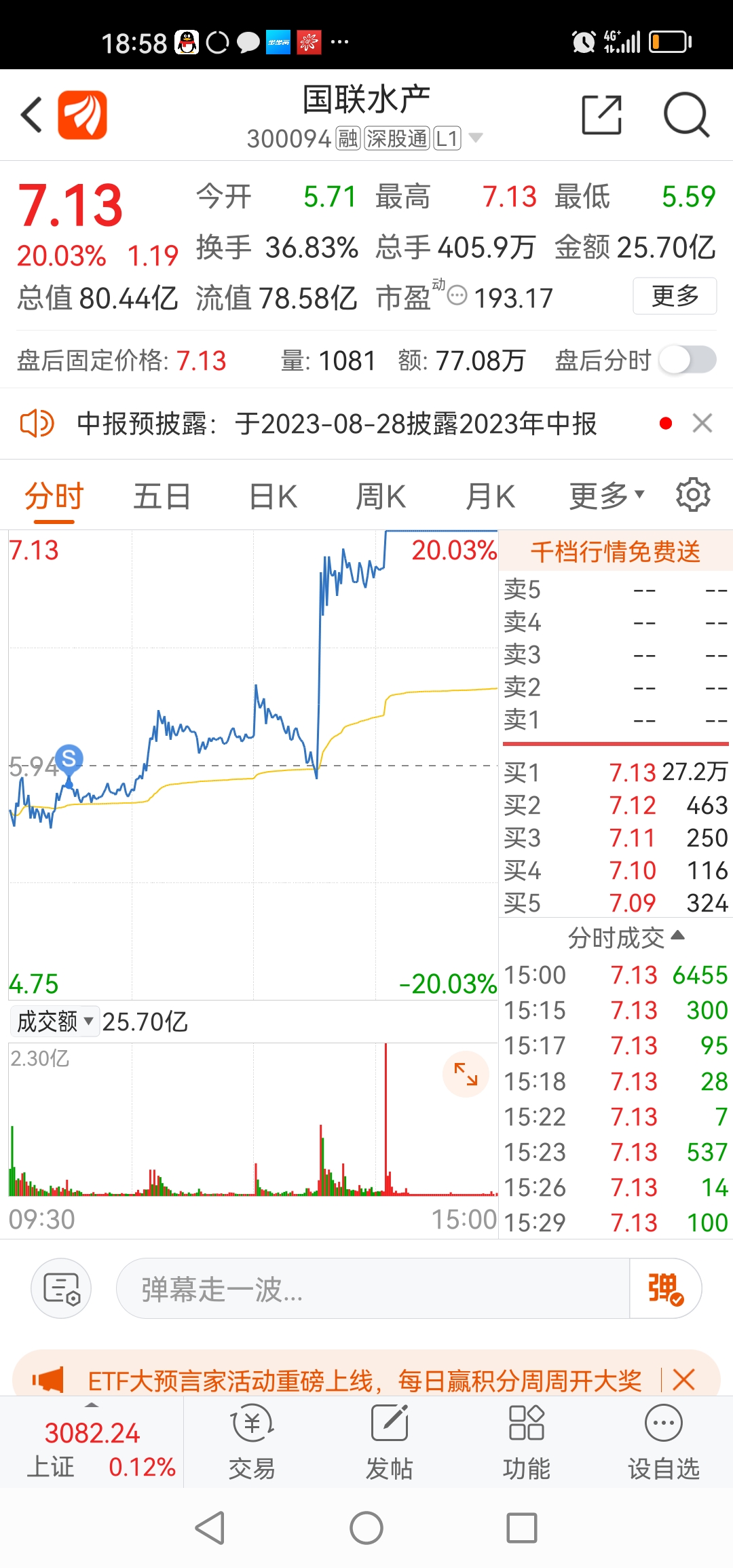This screenshot has height=1568, width=733.
Task: Toggle the 盘后分时 switch
Action: (688, 360)
